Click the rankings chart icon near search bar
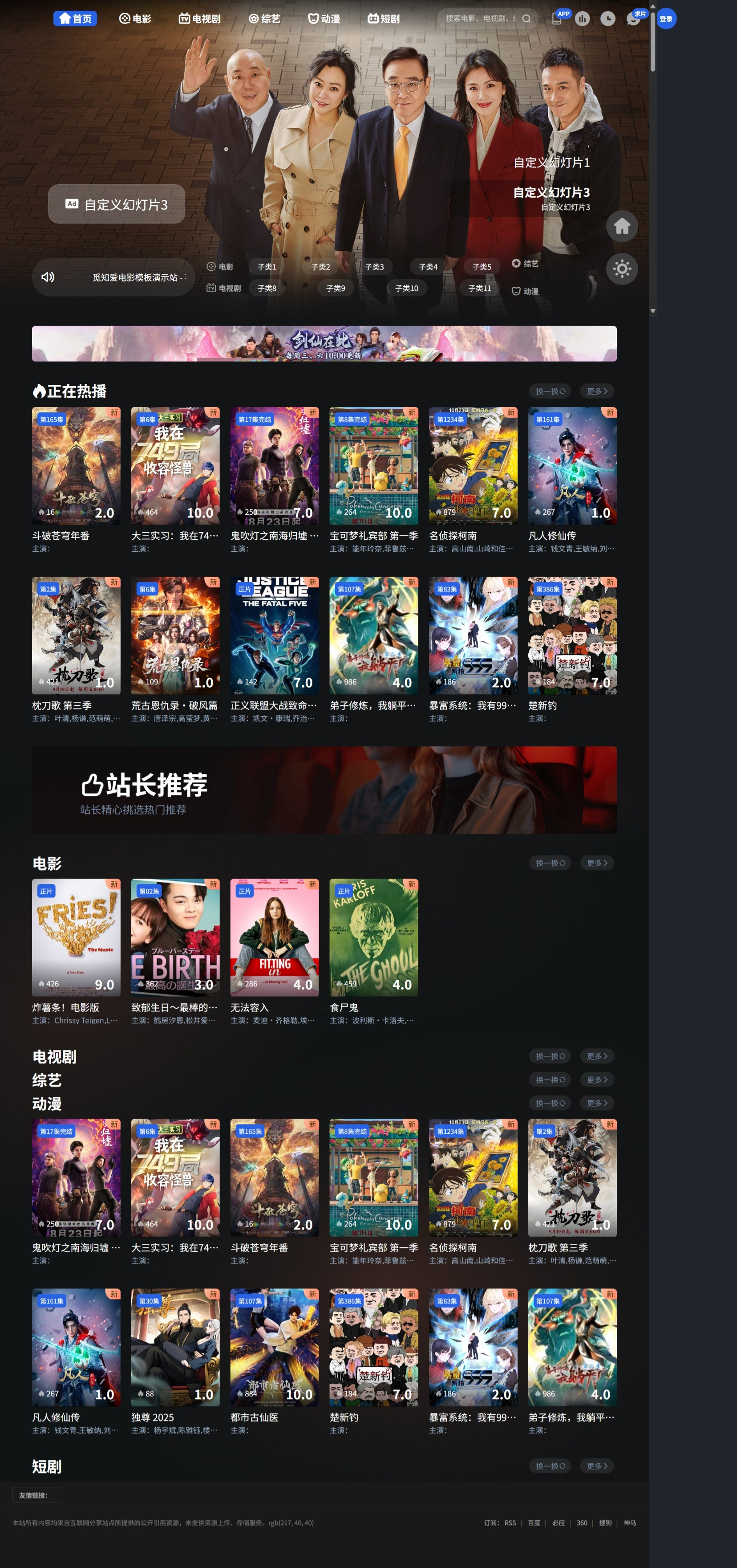 pos(583,19)
